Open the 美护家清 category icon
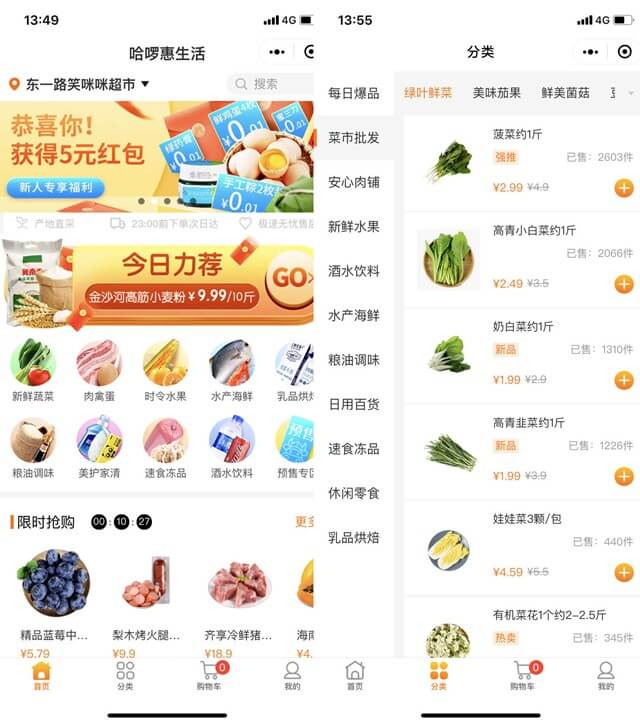 (99, 447)
